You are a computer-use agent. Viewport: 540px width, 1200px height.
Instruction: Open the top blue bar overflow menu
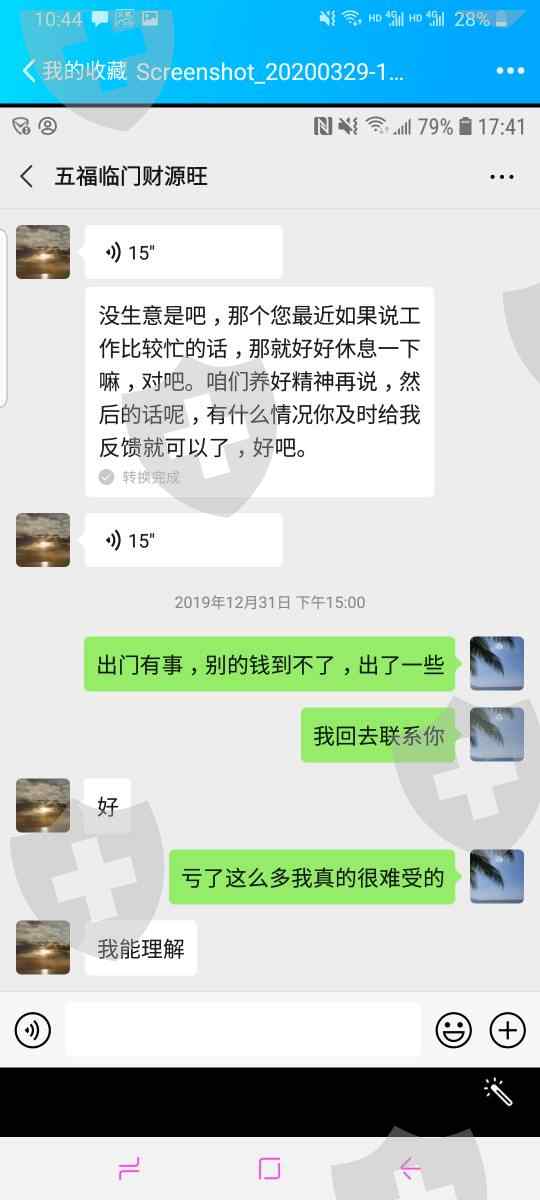pyautogui.click(x=510, y=71)
